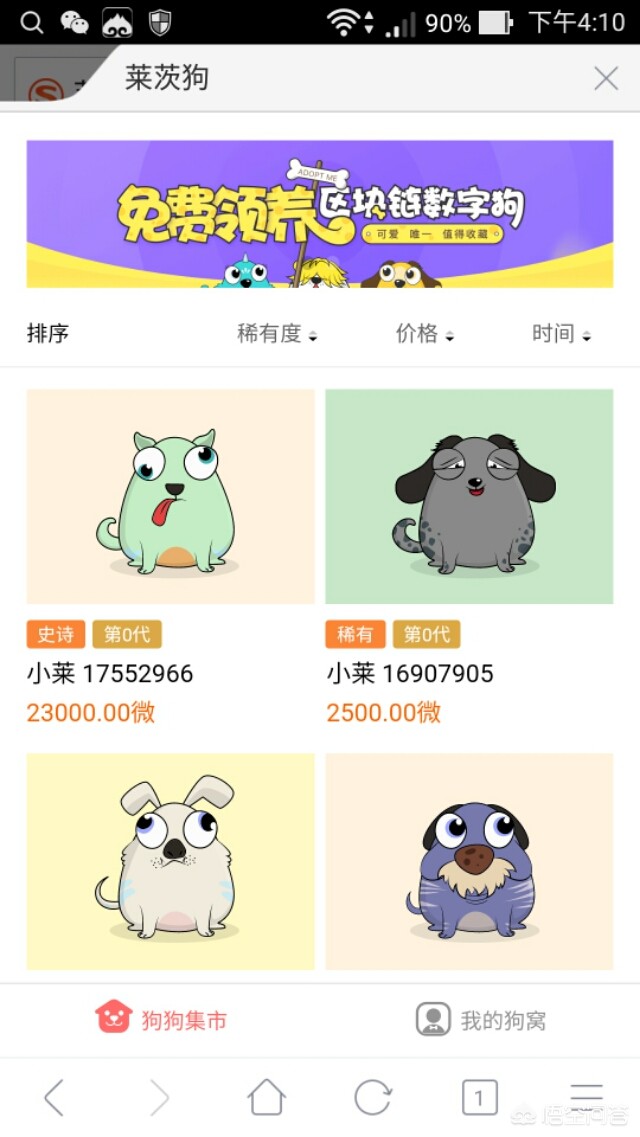Open the 免费领养 adoption banner

(320, 214)
